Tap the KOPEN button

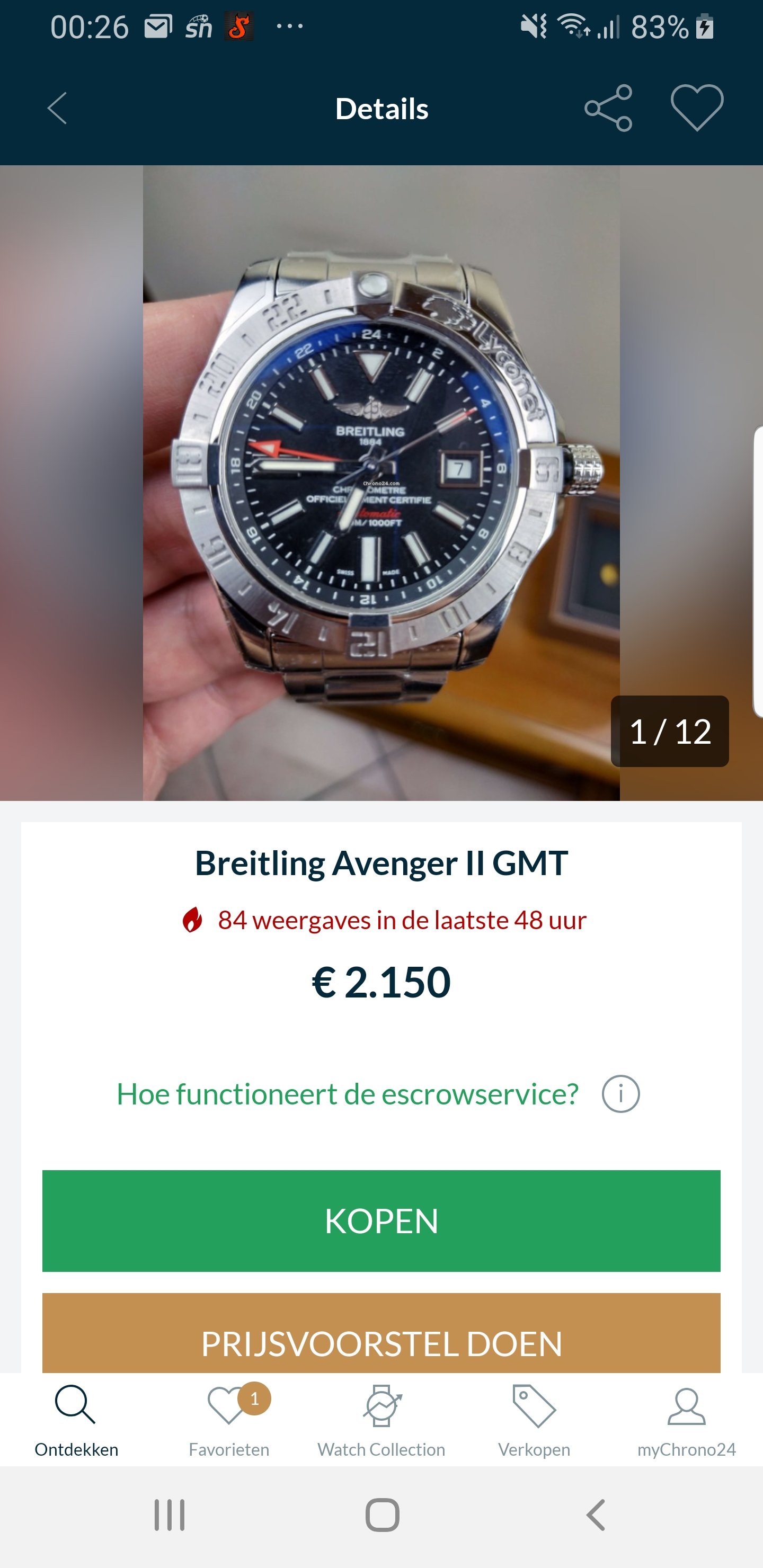click(381, 1220)
